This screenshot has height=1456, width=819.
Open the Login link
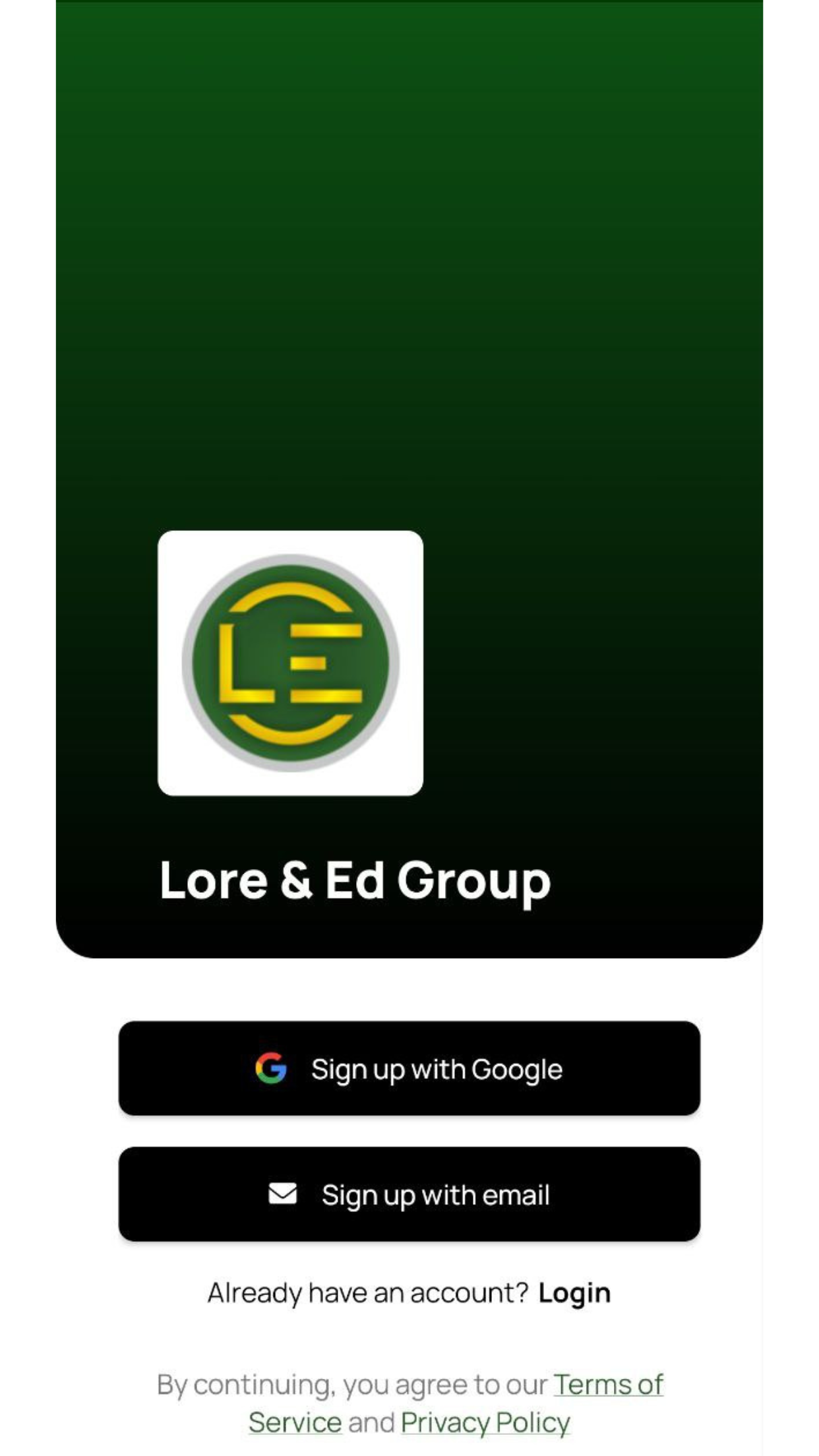[574, 1292]
